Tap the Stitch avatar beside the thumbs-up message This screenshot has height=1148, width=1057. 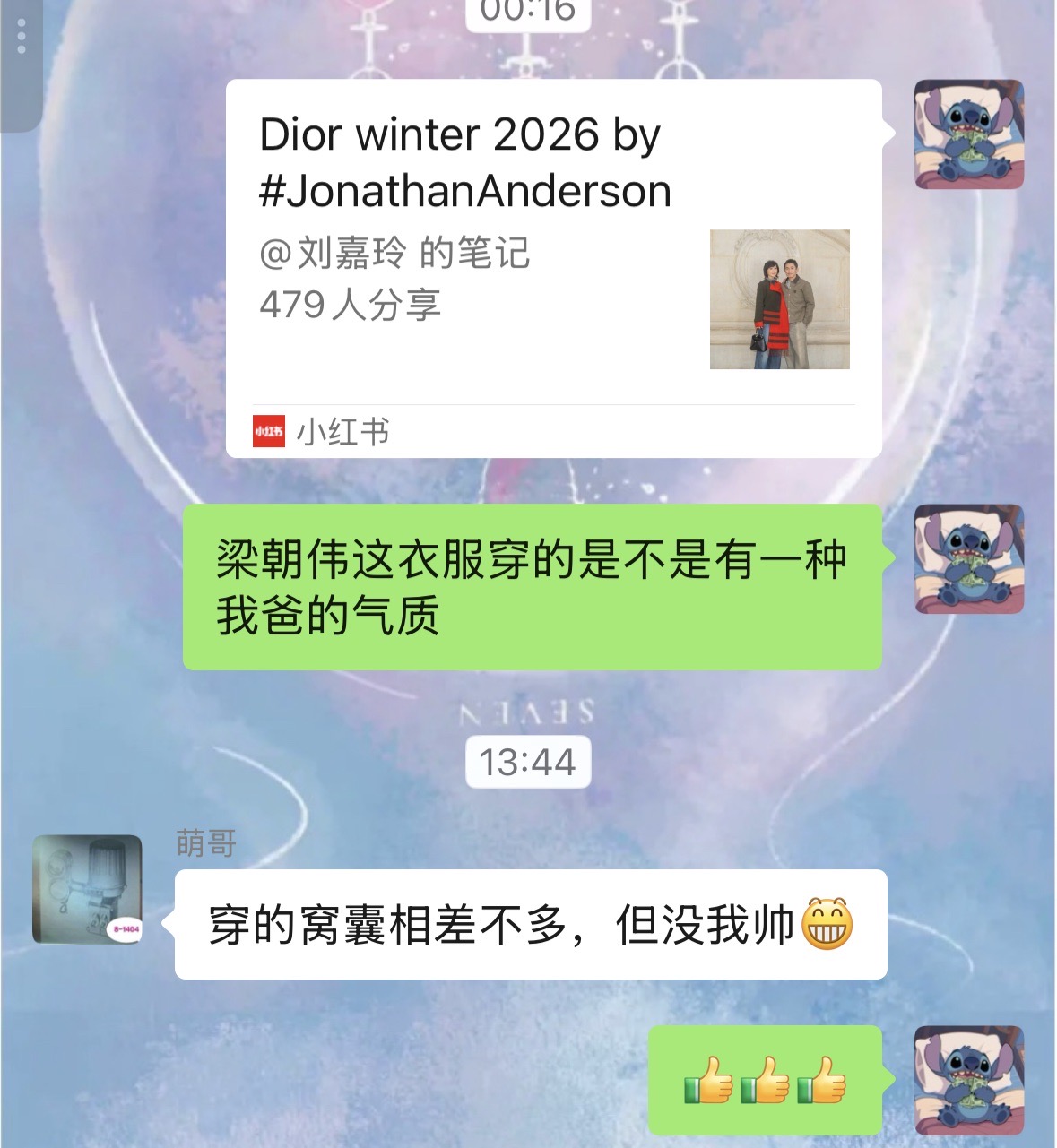(968, 1081)
